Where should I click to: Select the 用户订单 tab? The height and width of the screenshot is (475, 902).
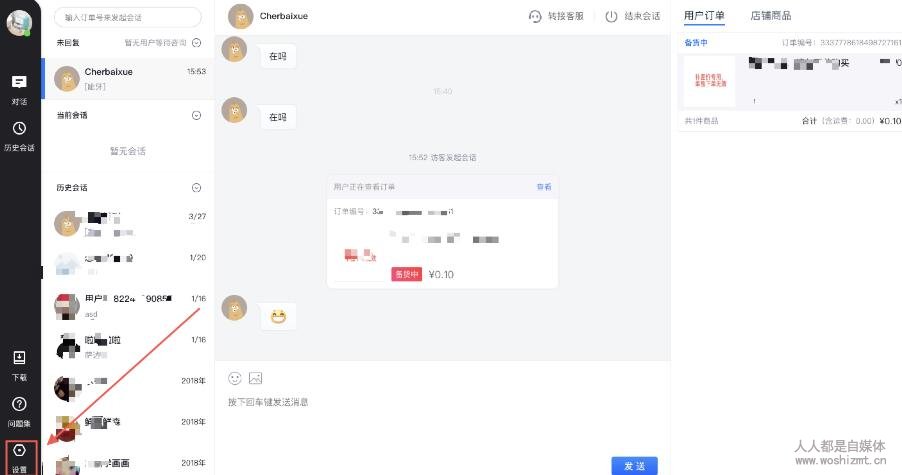coord(704,15)
